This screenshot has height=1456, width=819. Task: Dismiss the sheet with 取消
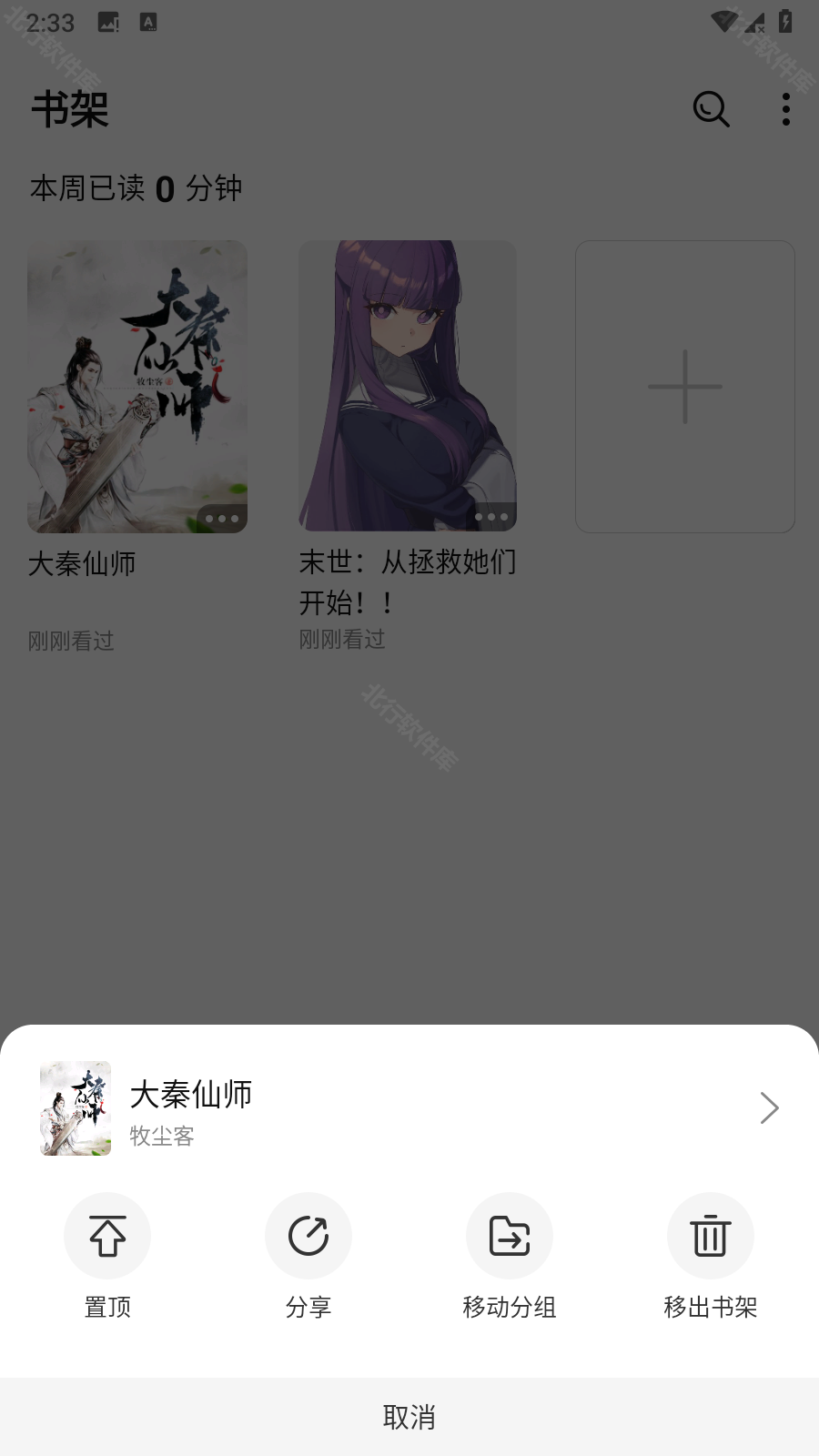pyautogui.click(x=409, y=1416)
